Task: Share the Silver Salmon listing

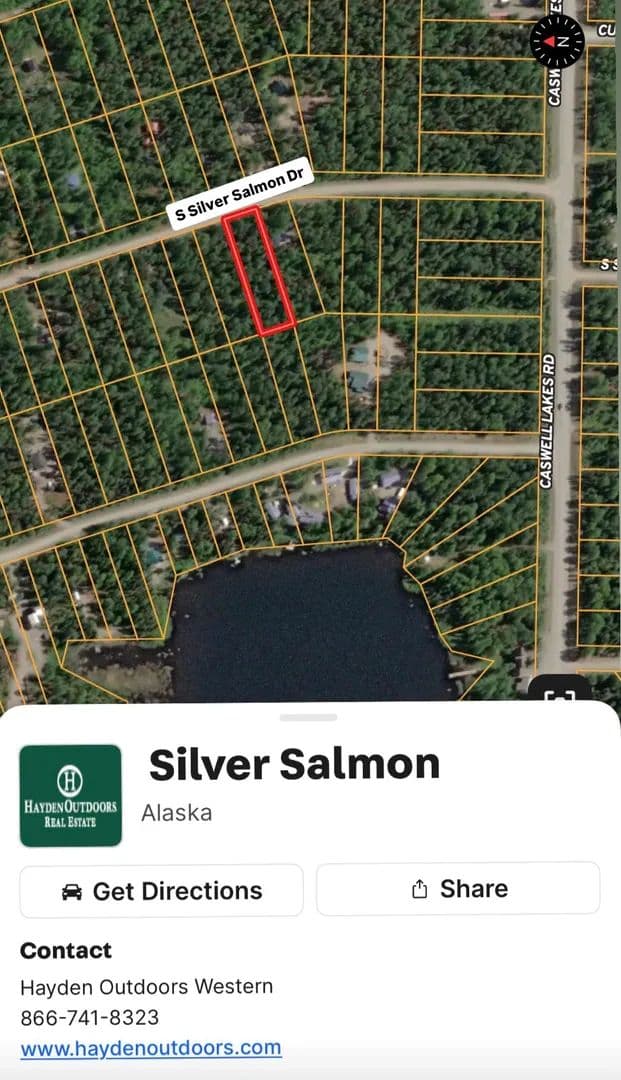Action: (x=458, y=888)
